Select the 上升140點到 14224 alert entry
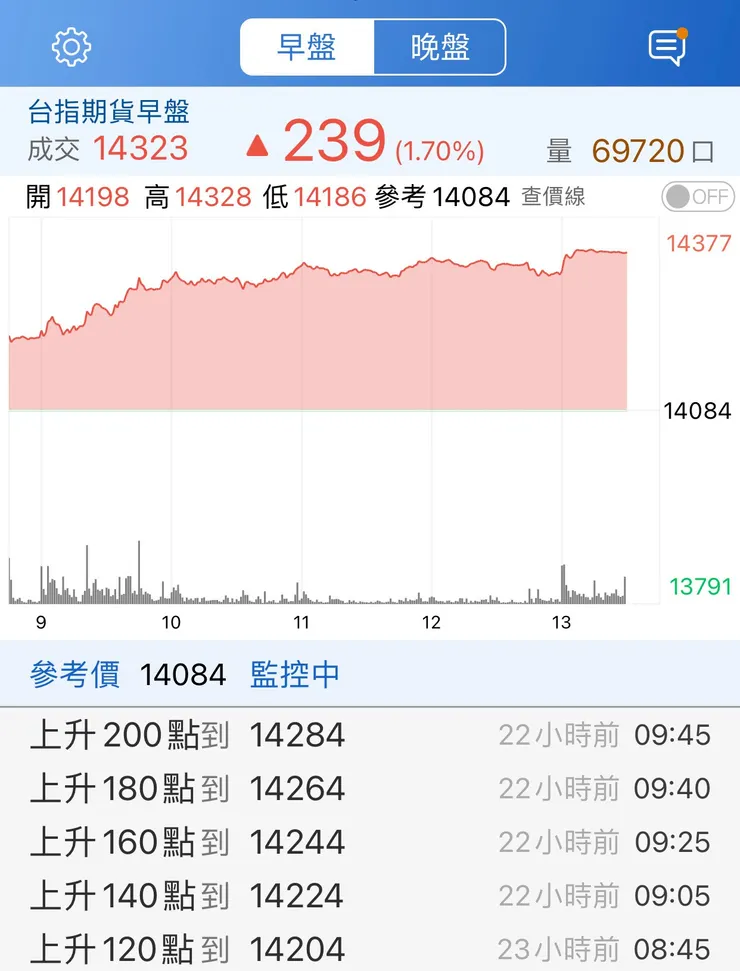 (x=185, y=895)
